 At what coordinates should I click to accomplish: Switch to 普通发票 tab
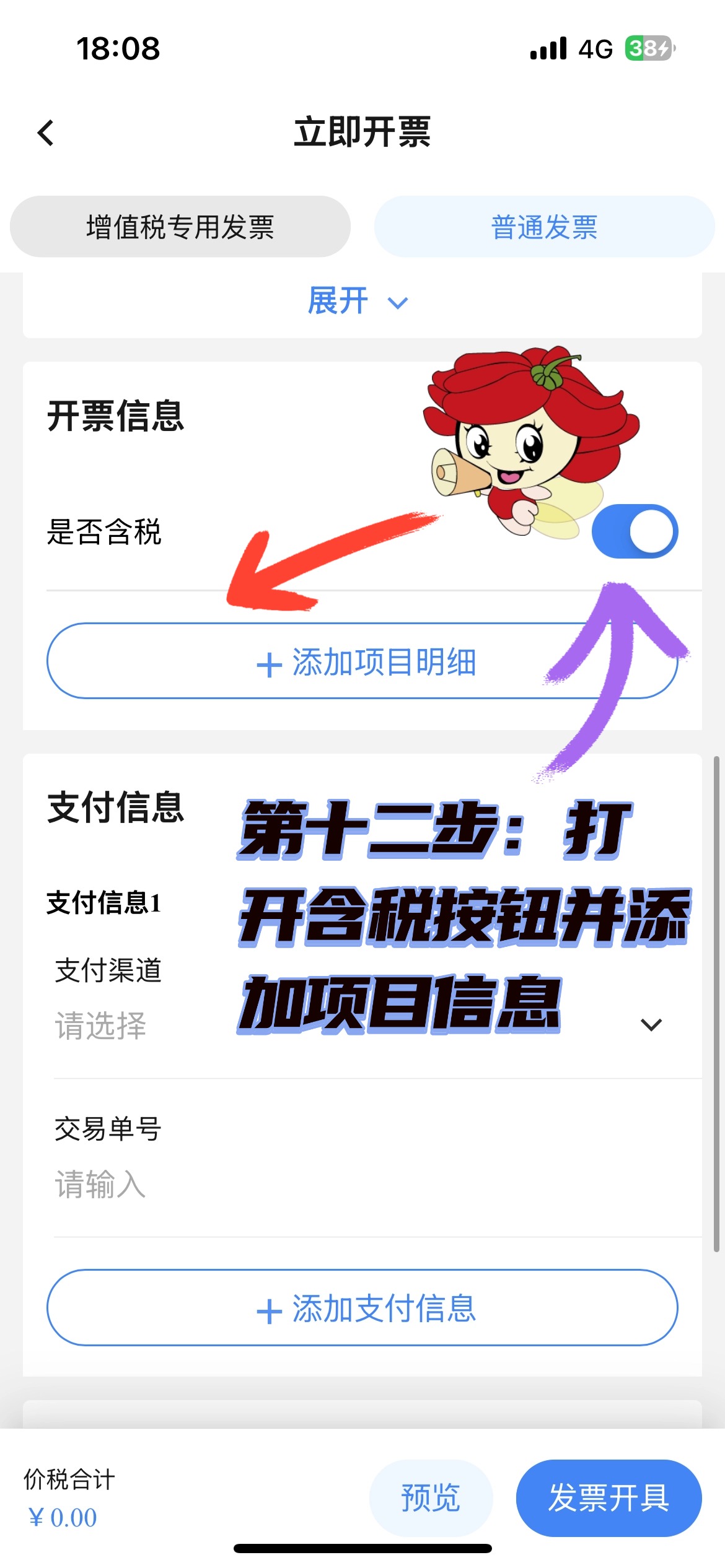[x=544, y=227]
